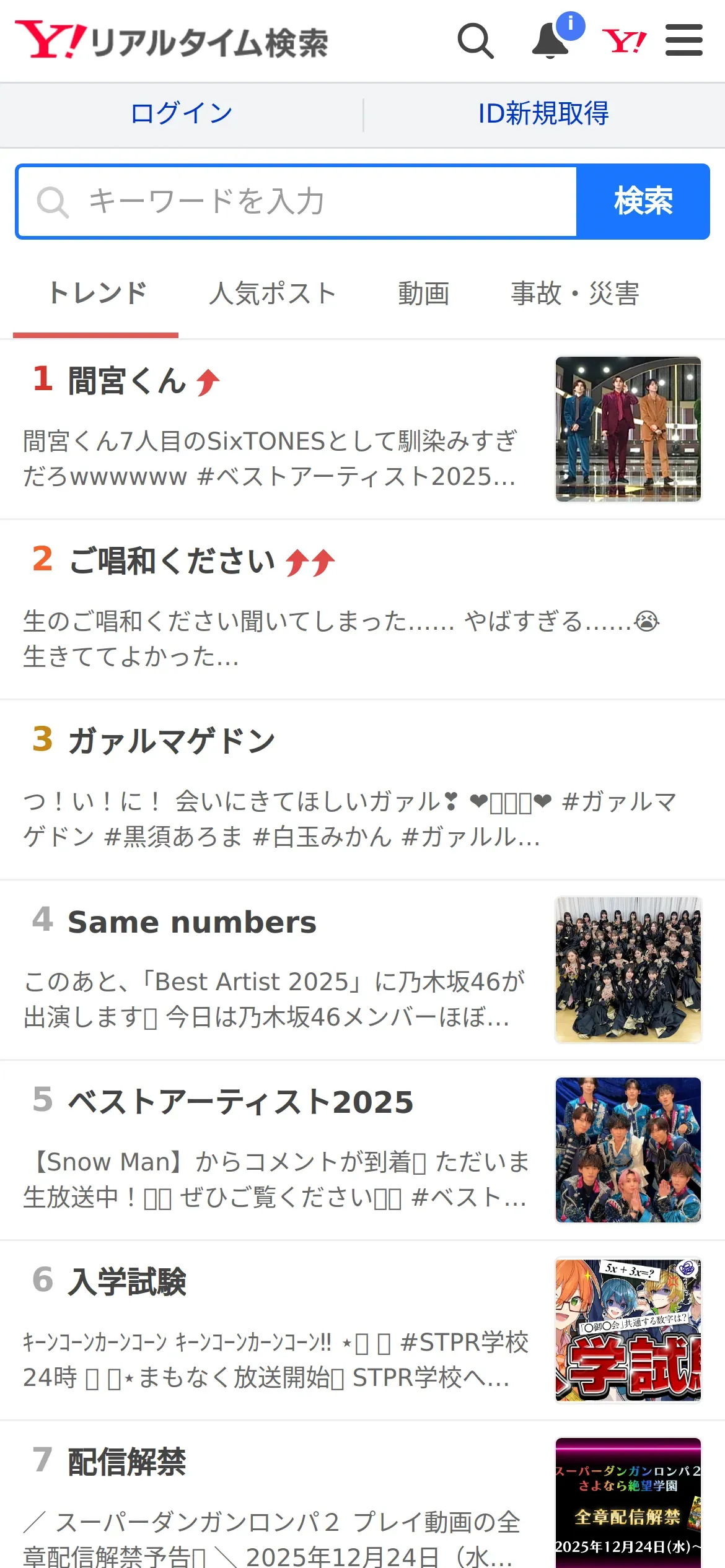Switch to the 人気ポスト tab

(x=273, y=294)
